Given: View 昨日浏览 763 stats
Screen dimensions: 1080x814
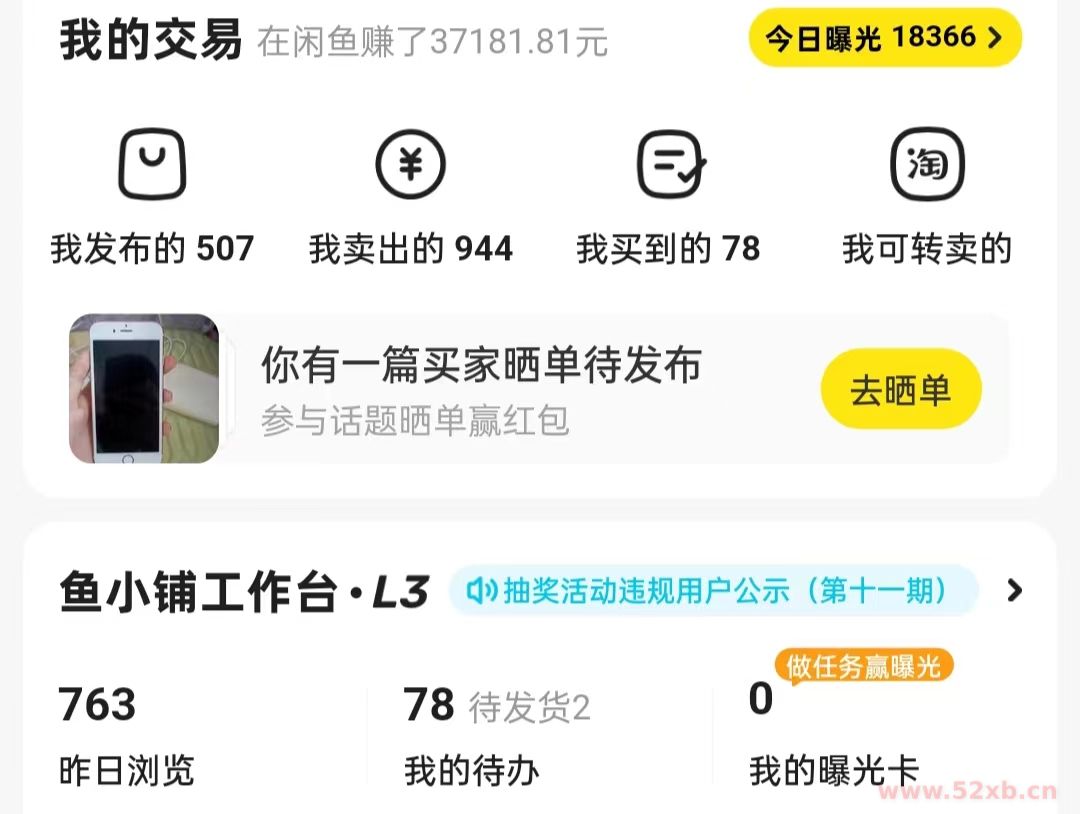Looking at the screenshot, I should [125, 735].
